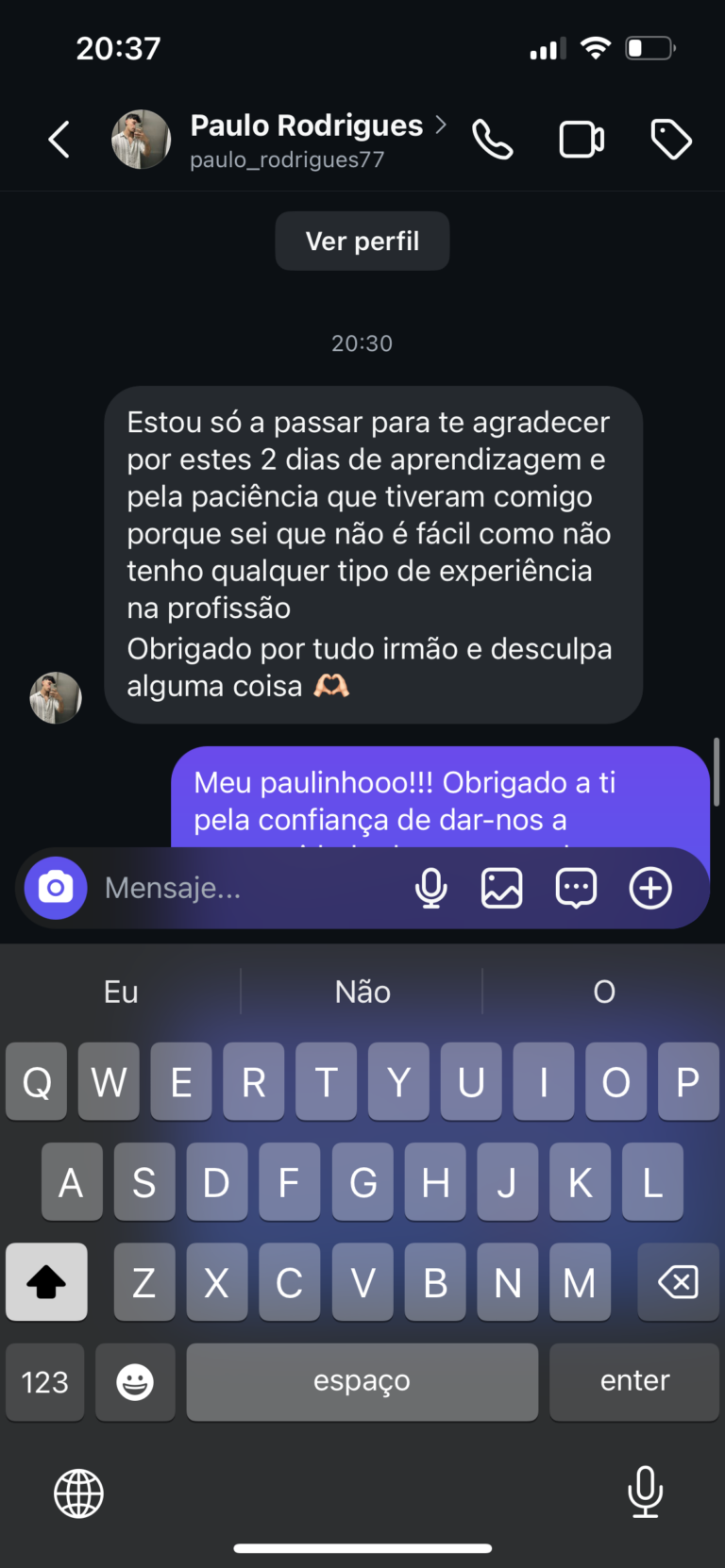Start keyboard dictation
725x1568 pixels.
tap(646, 1492)
